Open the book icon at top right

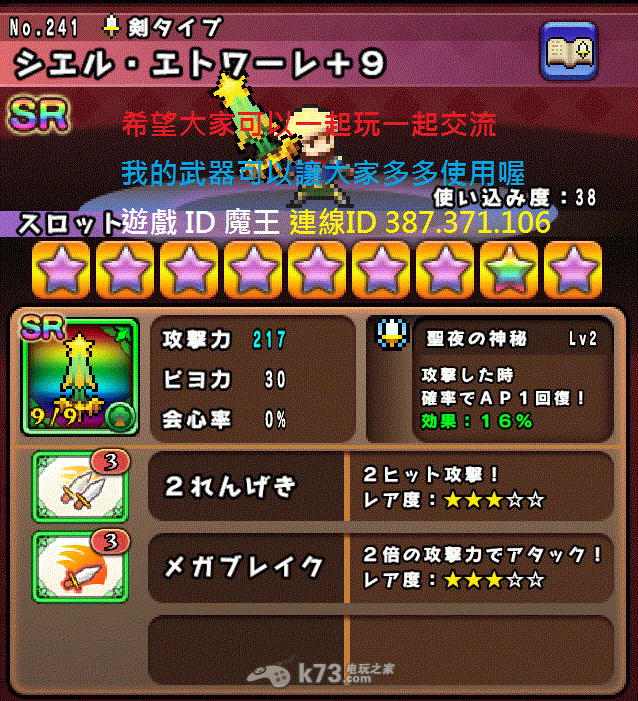point(571,49)
